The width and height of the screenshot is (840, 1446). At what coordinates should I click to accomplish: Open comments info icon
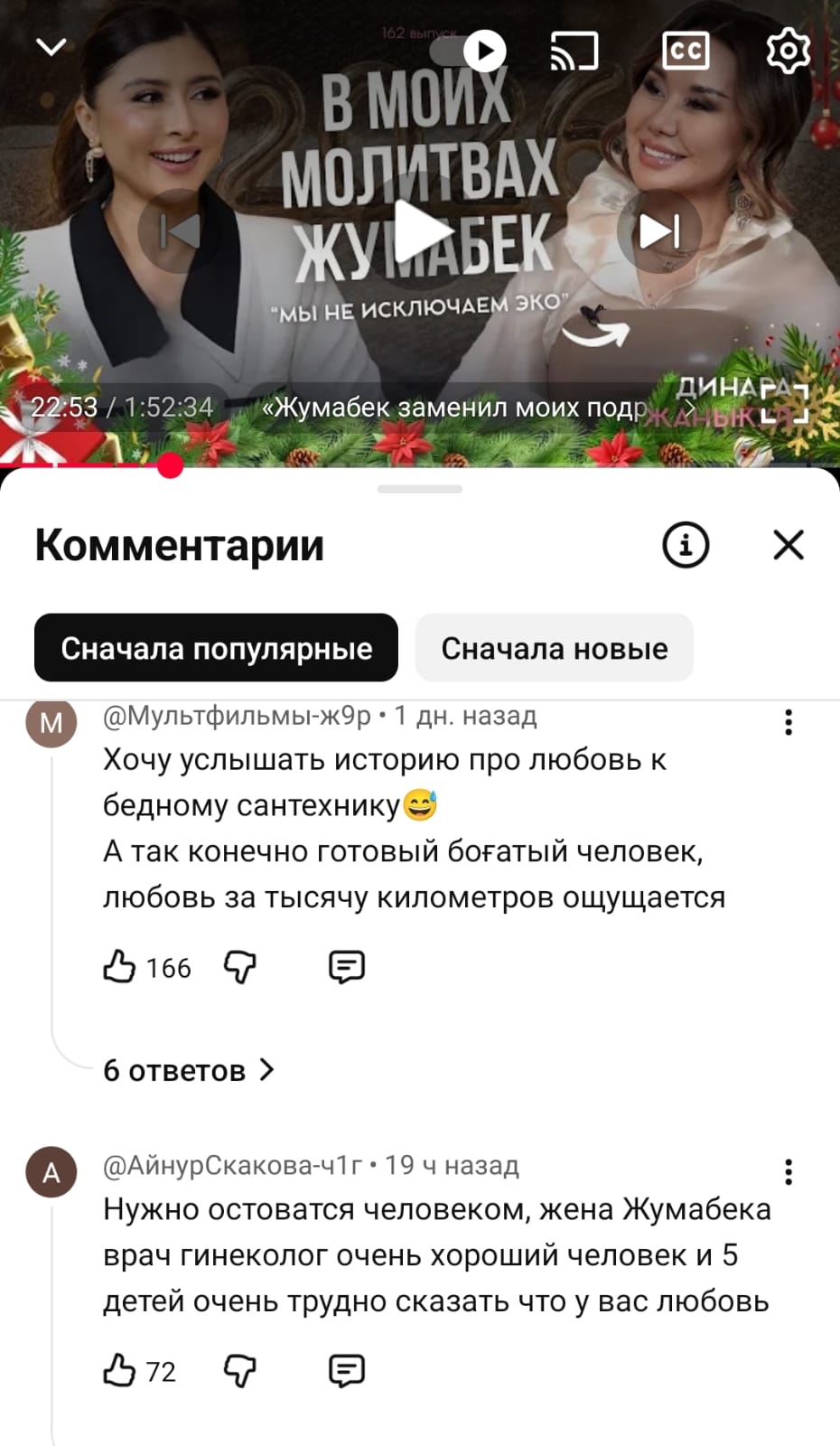click(x=686, y=545)
